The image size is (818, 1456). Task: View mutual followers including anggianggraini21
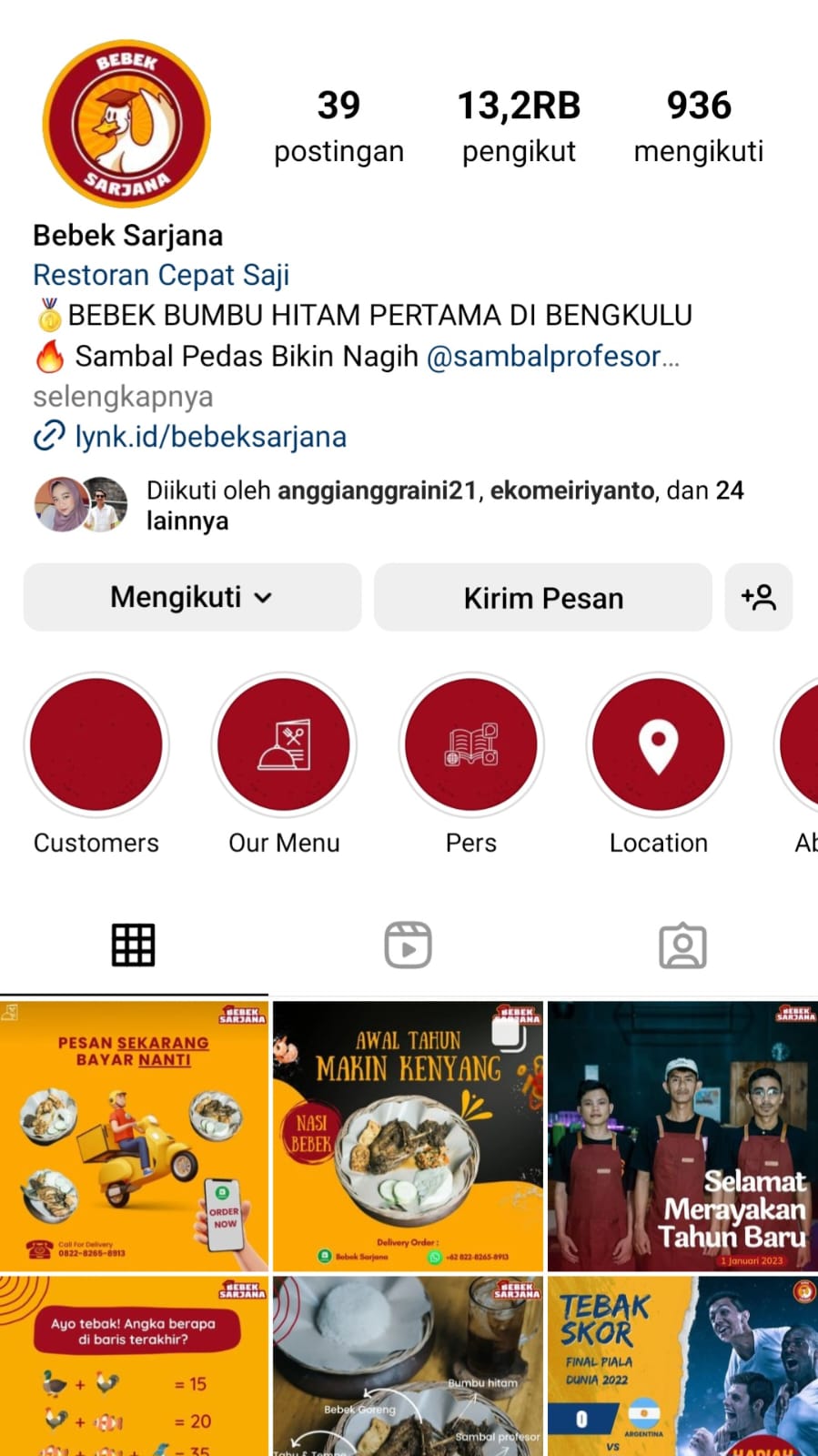click(444, 505)
